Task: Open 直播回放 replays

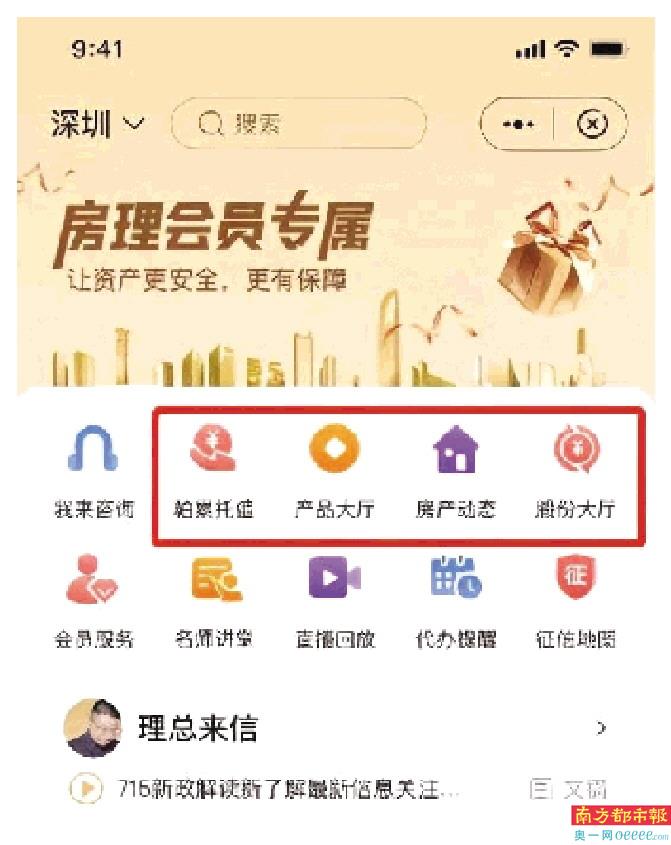Action: [334, 600]
